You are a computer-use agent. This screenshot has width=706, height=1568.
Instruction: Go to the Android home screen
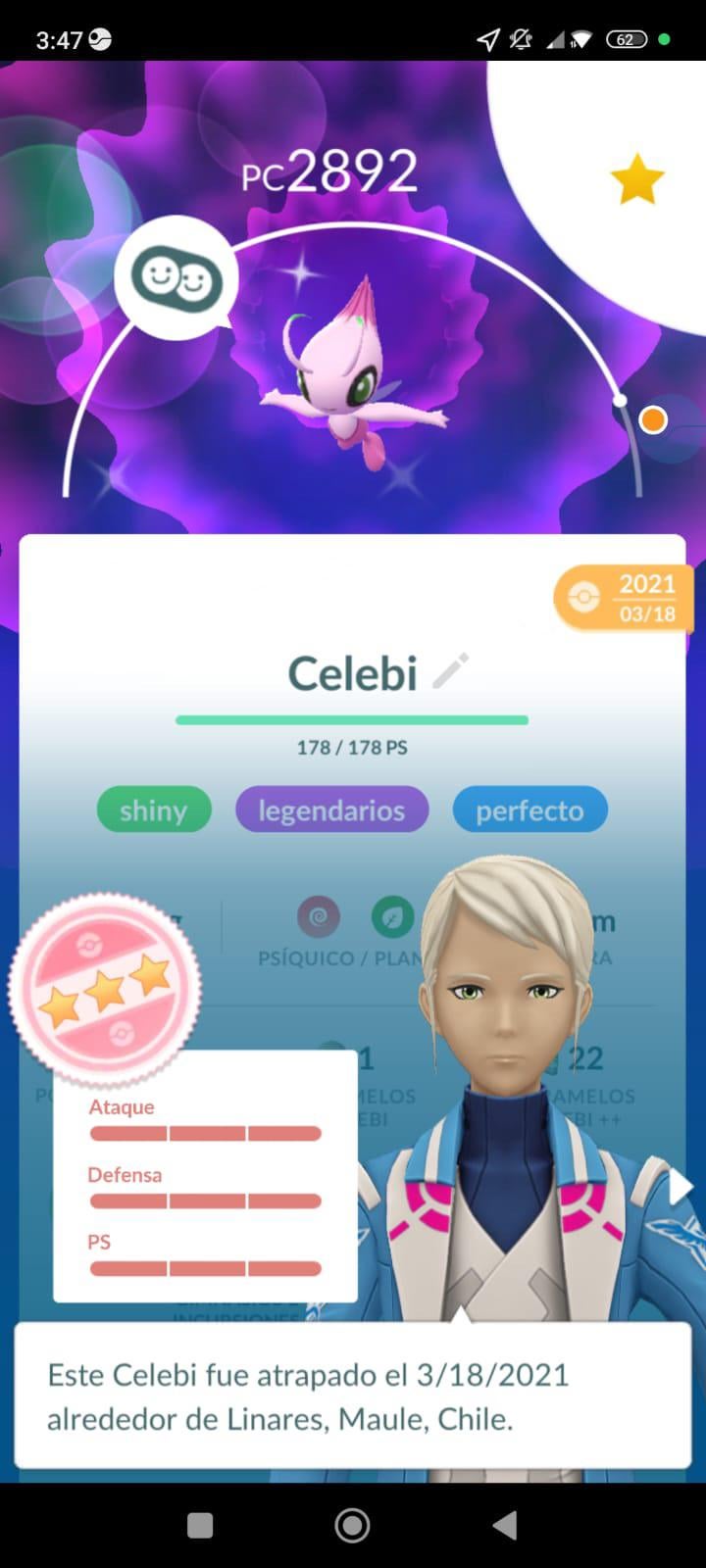(x=352, y=1525)
